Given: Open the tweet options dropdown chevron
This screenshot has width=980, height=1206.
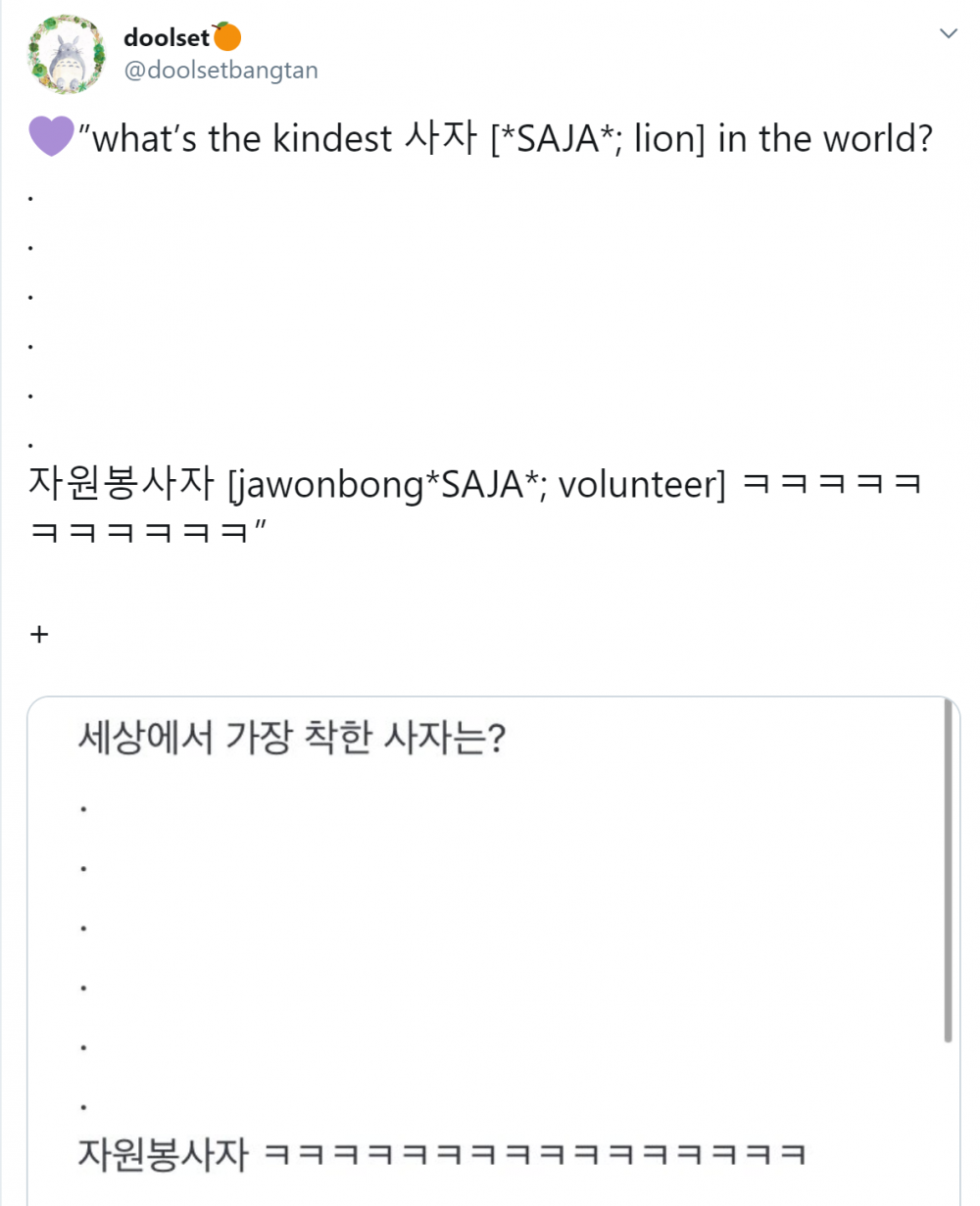Looking at the screenshot, I should pos(948,34).
